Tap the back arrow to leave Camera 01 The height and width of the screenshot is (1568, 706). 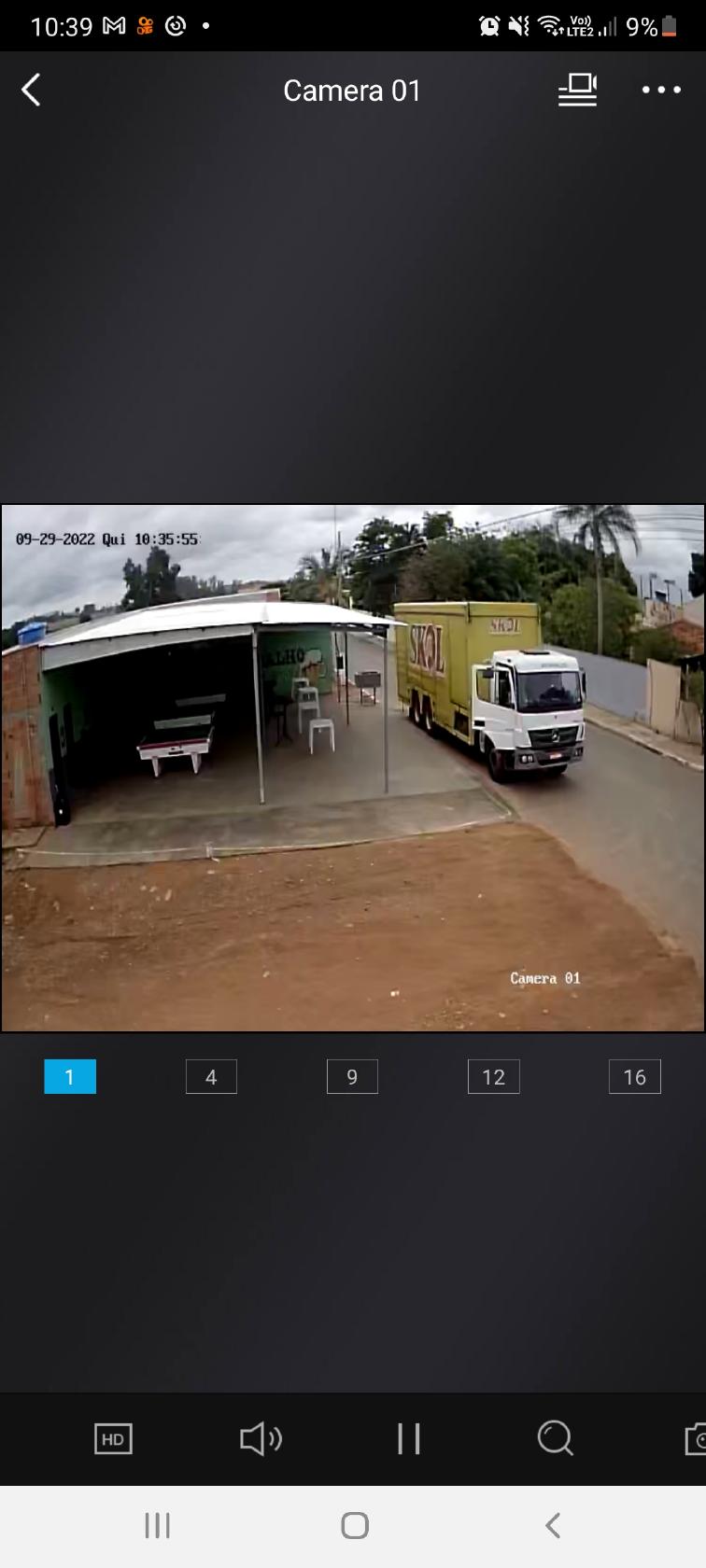point(30,90)
